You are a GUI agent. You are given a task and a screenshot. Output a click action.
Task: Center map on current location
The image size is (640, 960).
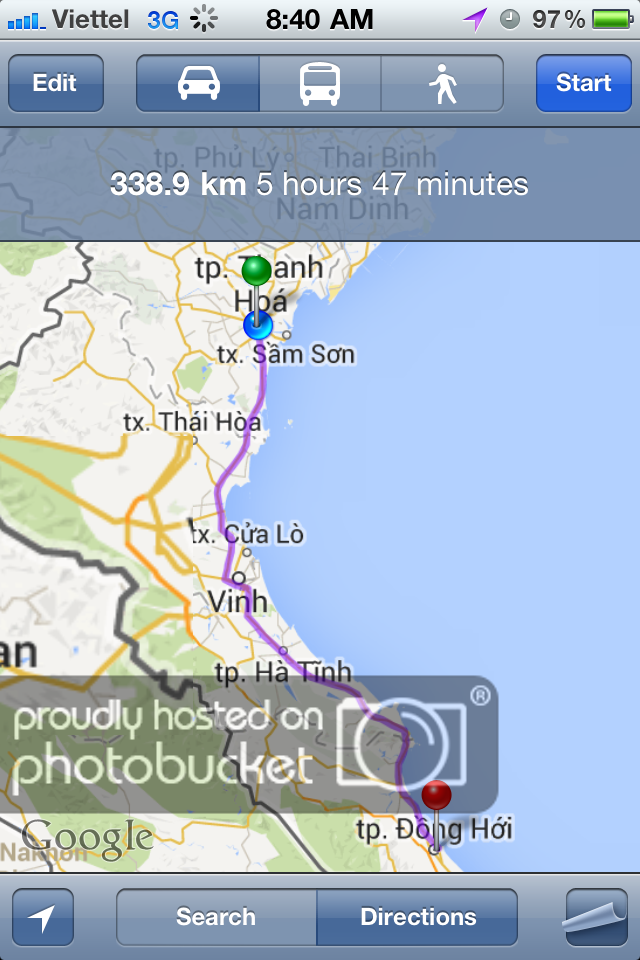coord(43,917)
